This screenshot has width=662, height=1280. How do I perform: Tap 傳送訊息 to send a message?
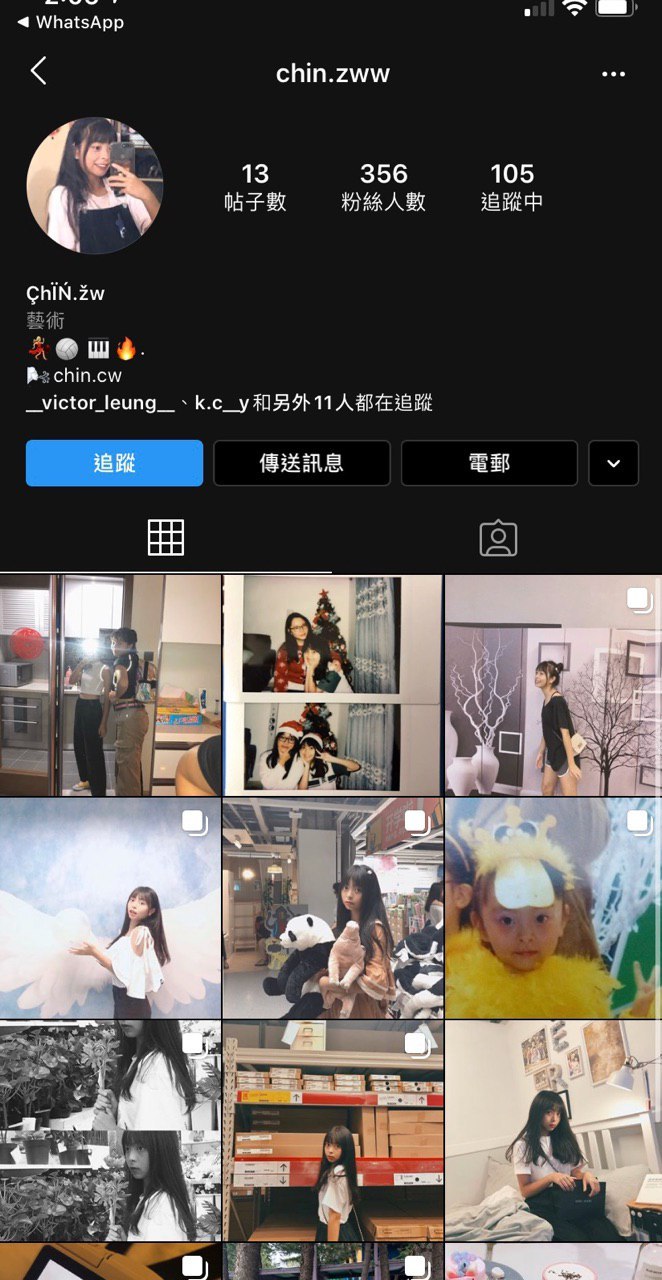pyautogui.click(x=301, y=463)
